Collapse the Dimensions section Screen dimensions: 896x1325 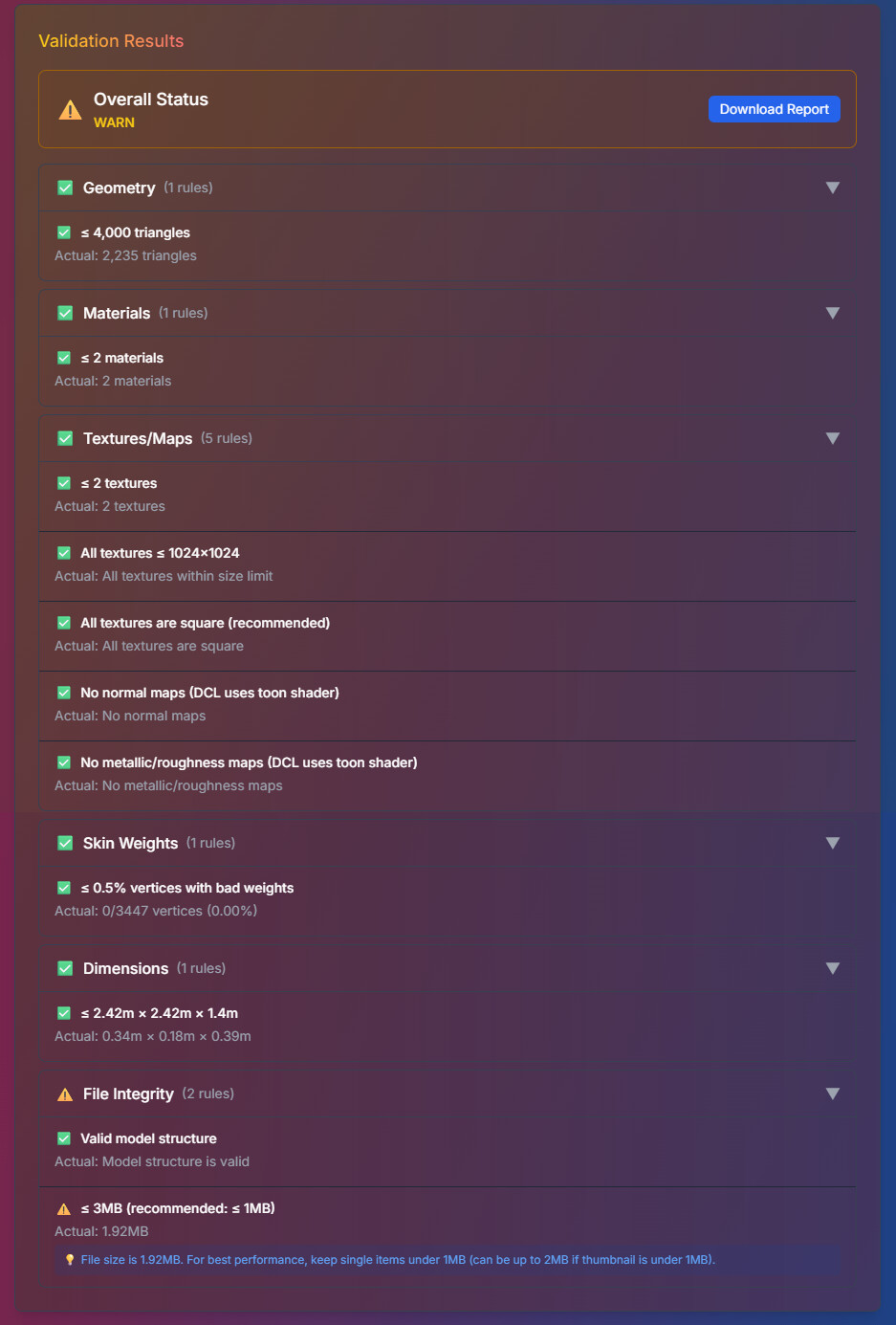(x=832, y=968)
